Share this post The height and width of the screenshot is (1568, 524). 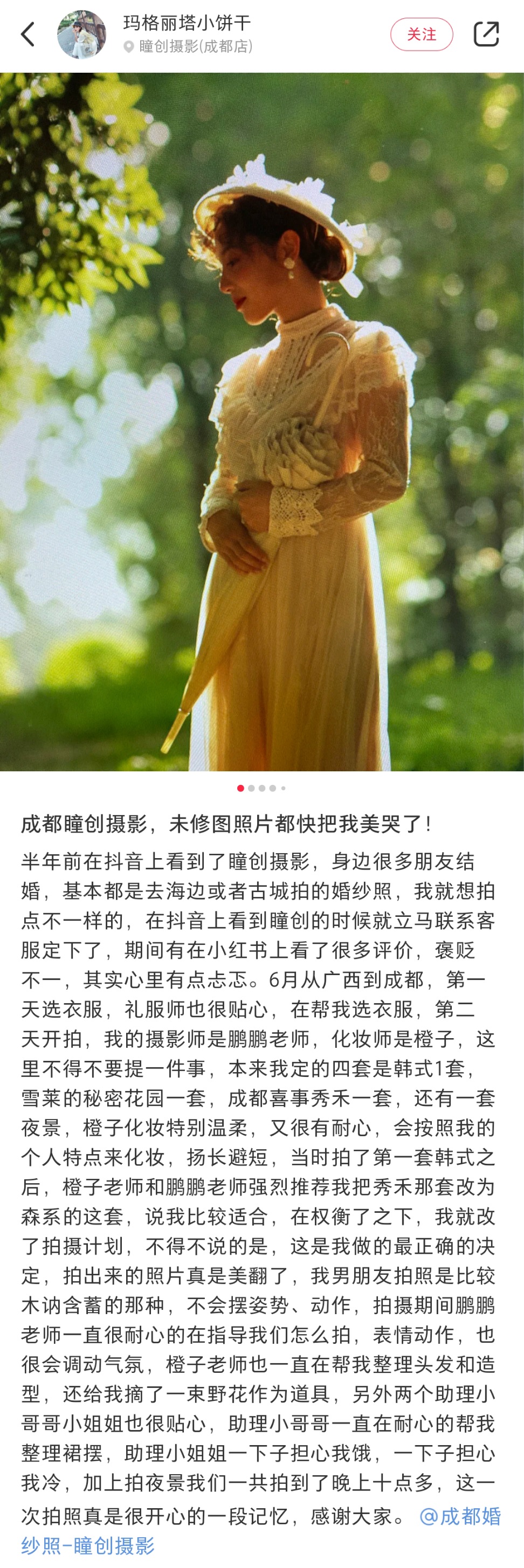point(486,34)
